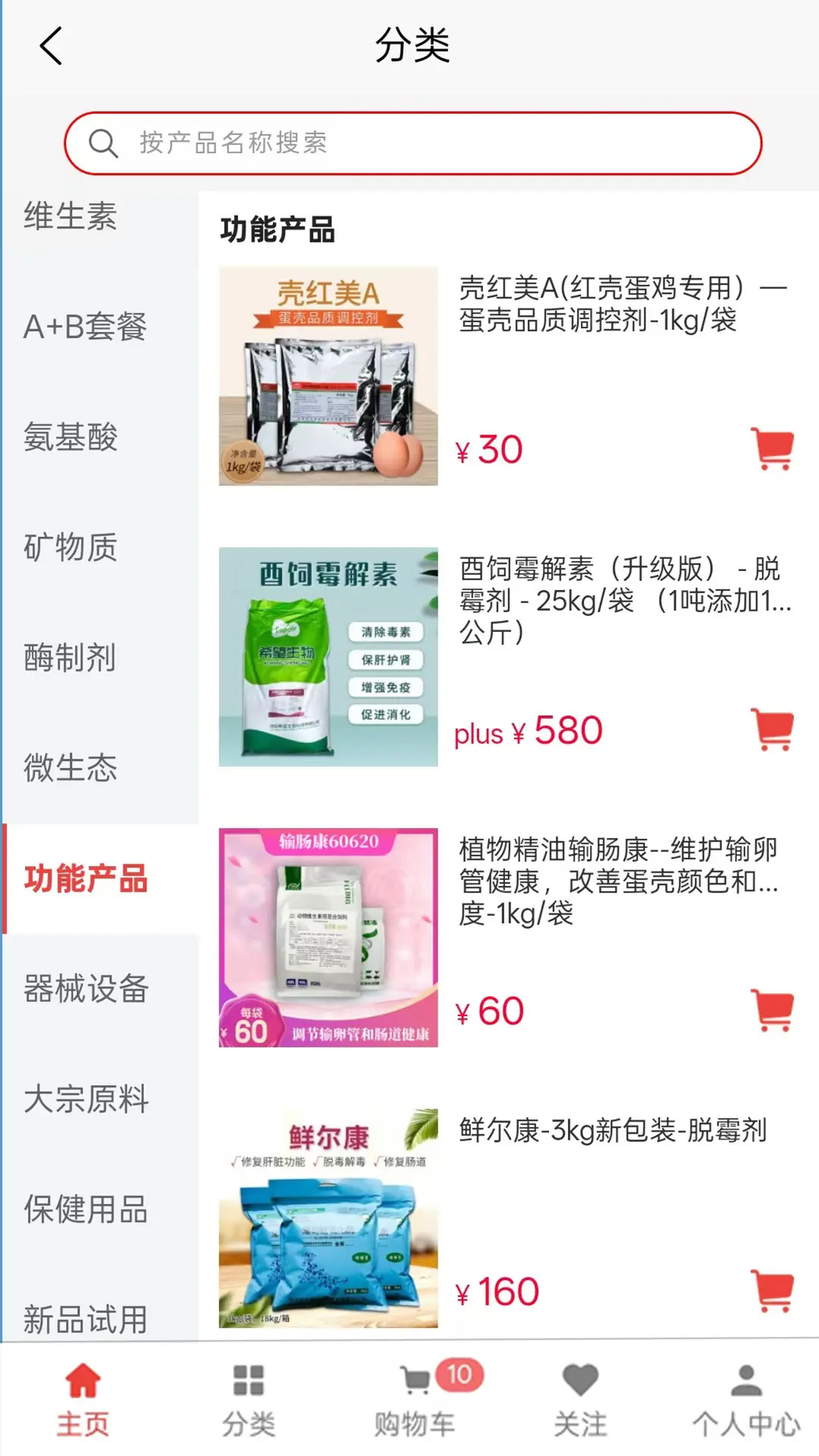This screenshot has width=819, height=1456.
Task: Switch to the 主页 tab
Action: pyautogui.click(x=83, y=1398)
